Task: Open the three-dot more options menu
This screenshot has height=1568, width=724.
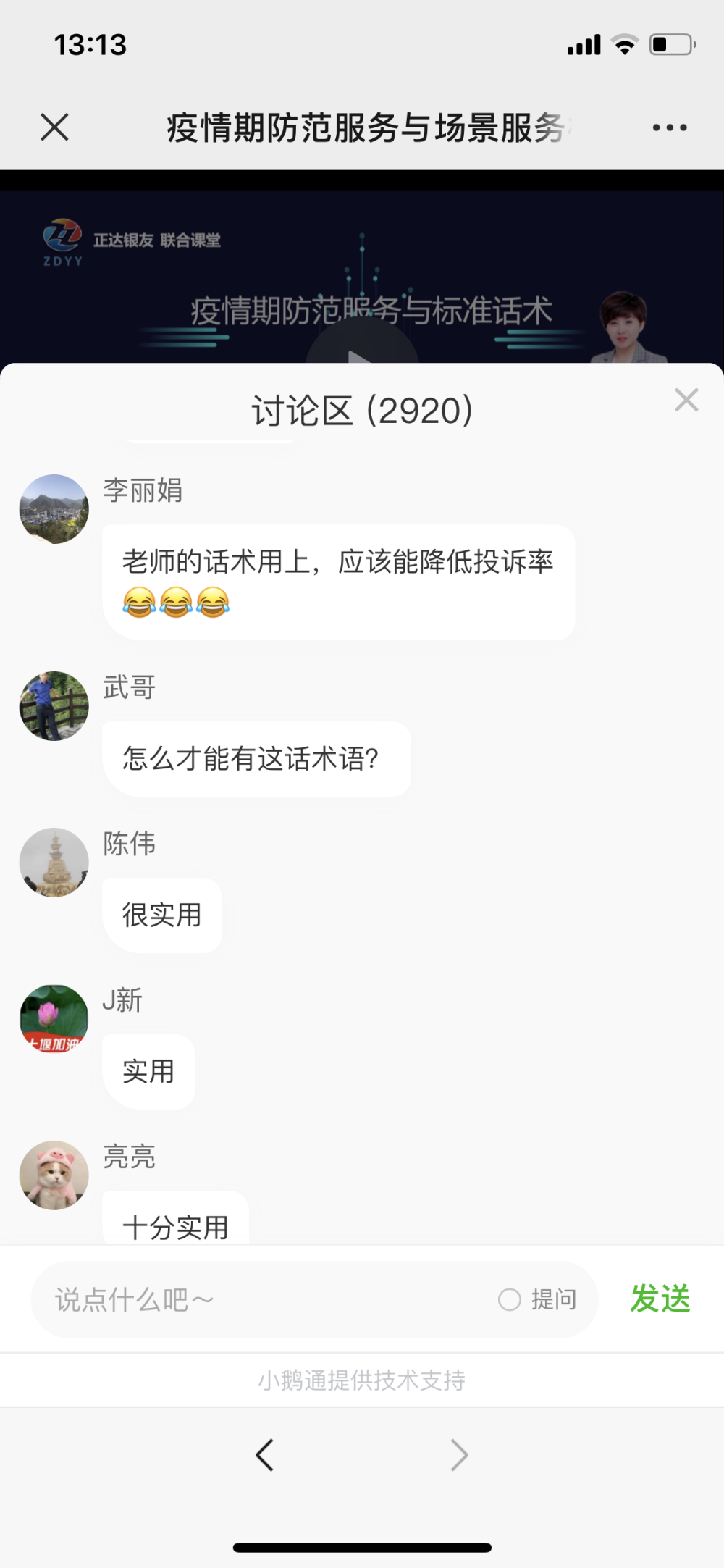Action: pyautogui.click(x=669, y=127)
